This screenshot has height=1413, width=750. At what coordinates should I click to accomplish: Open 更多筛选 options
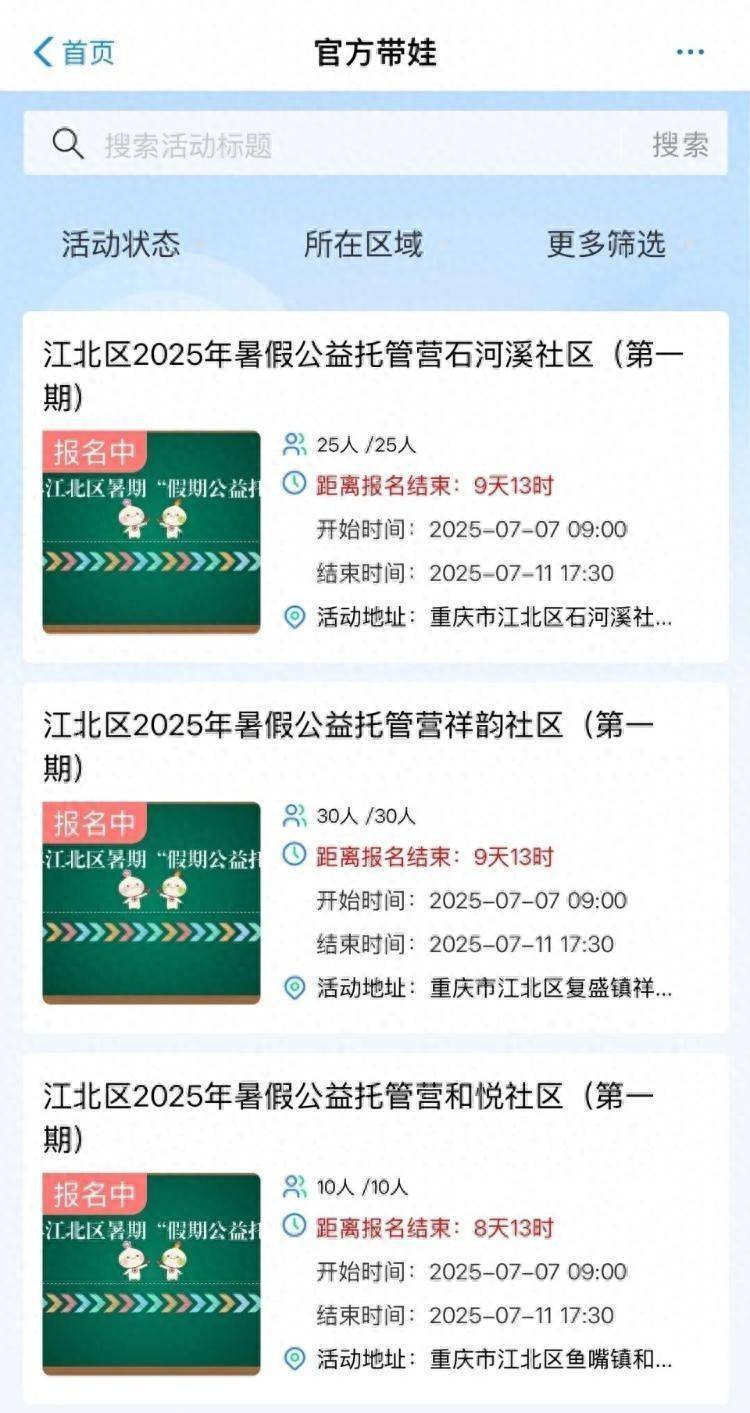(606, 243)
